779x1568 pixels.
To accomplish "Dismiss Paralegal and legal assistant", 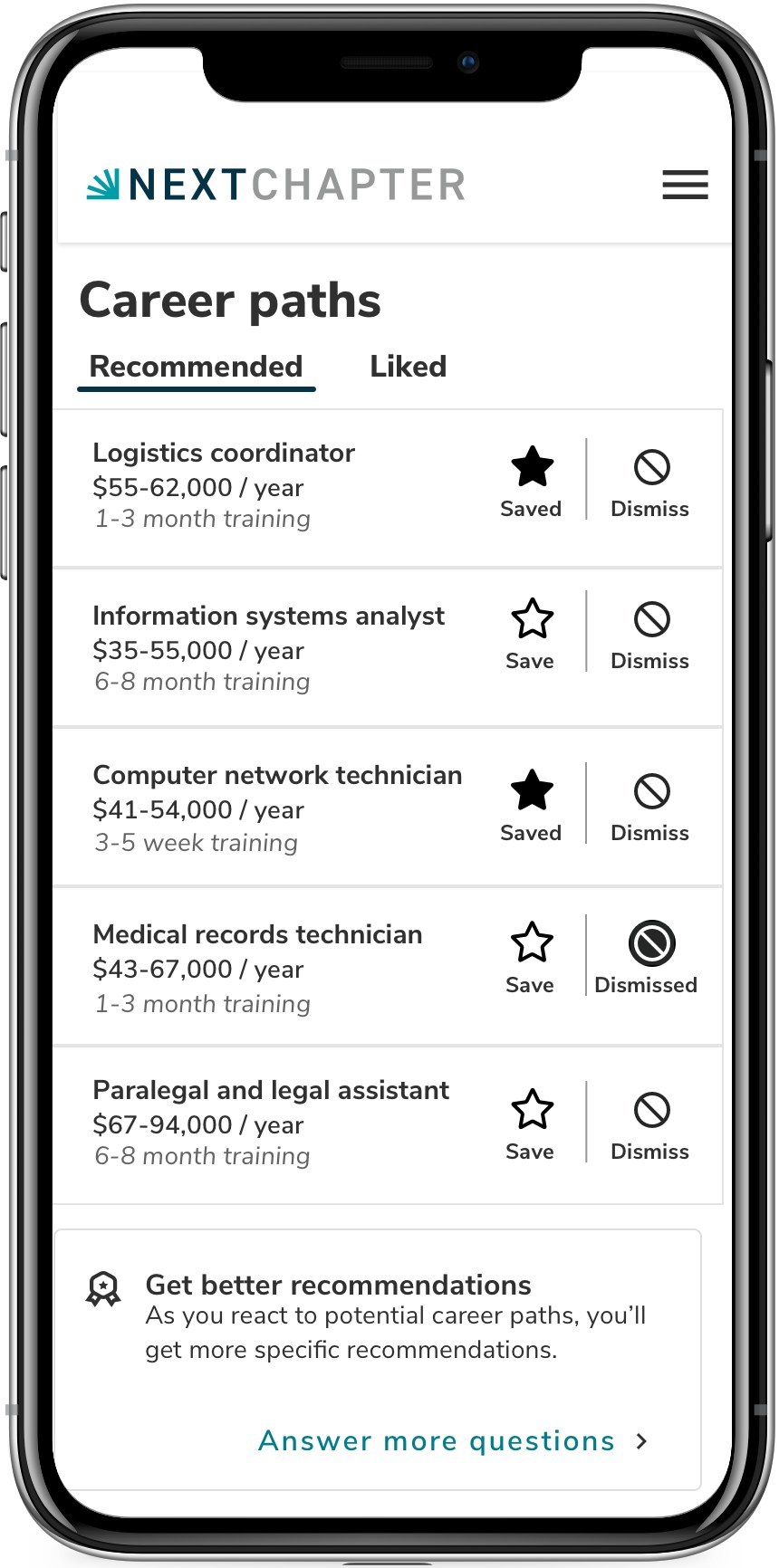I will [x=650, y=1124].
